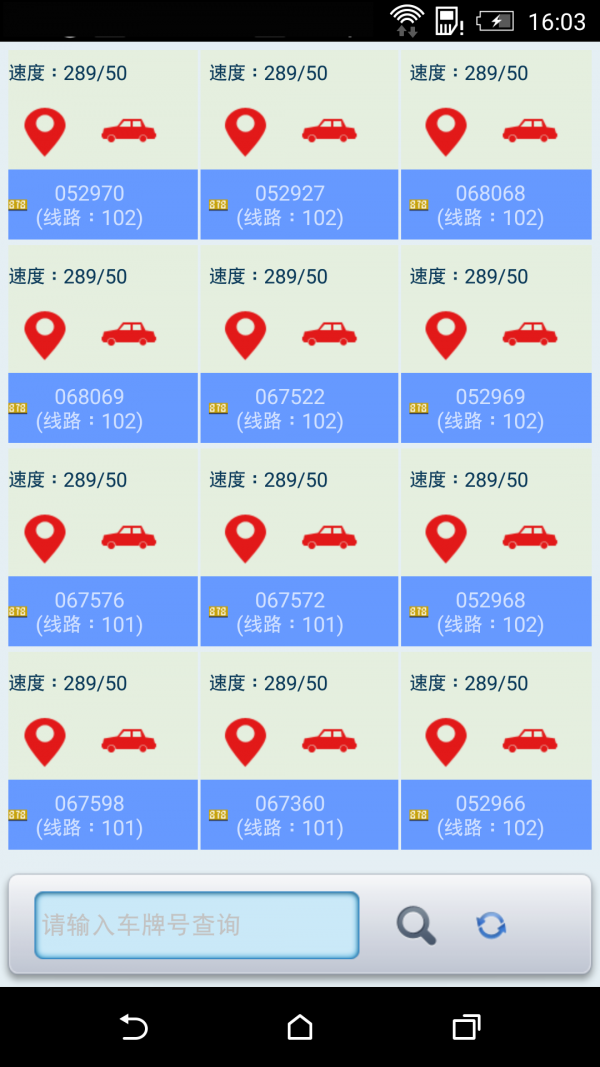The image size is (600, 1067).
Task: Tap the magnifier search icon
Action: point(416,925)
